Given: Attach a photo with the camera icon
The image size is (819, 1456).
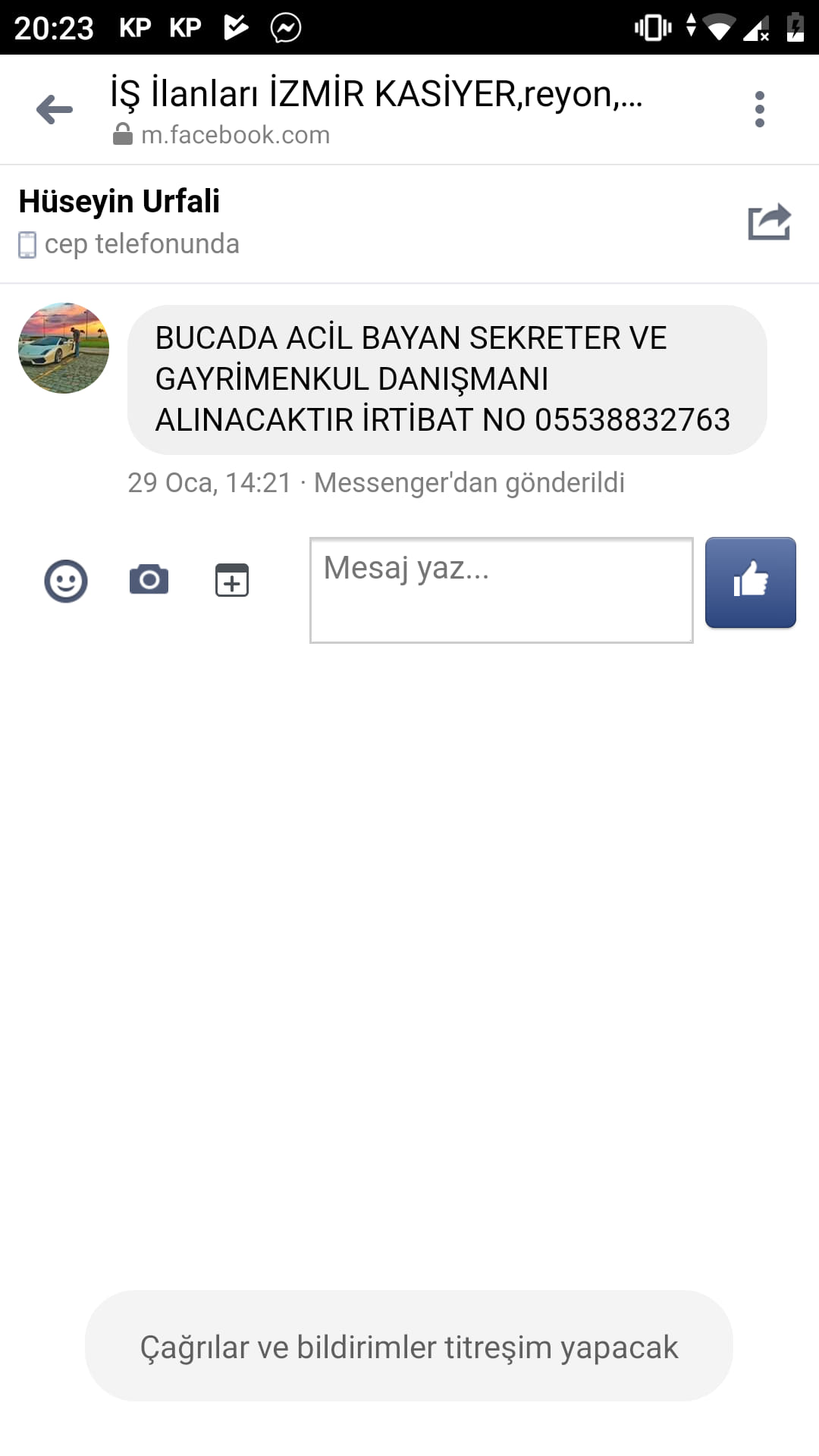Looking at the screenshot, I should point(149,580).
